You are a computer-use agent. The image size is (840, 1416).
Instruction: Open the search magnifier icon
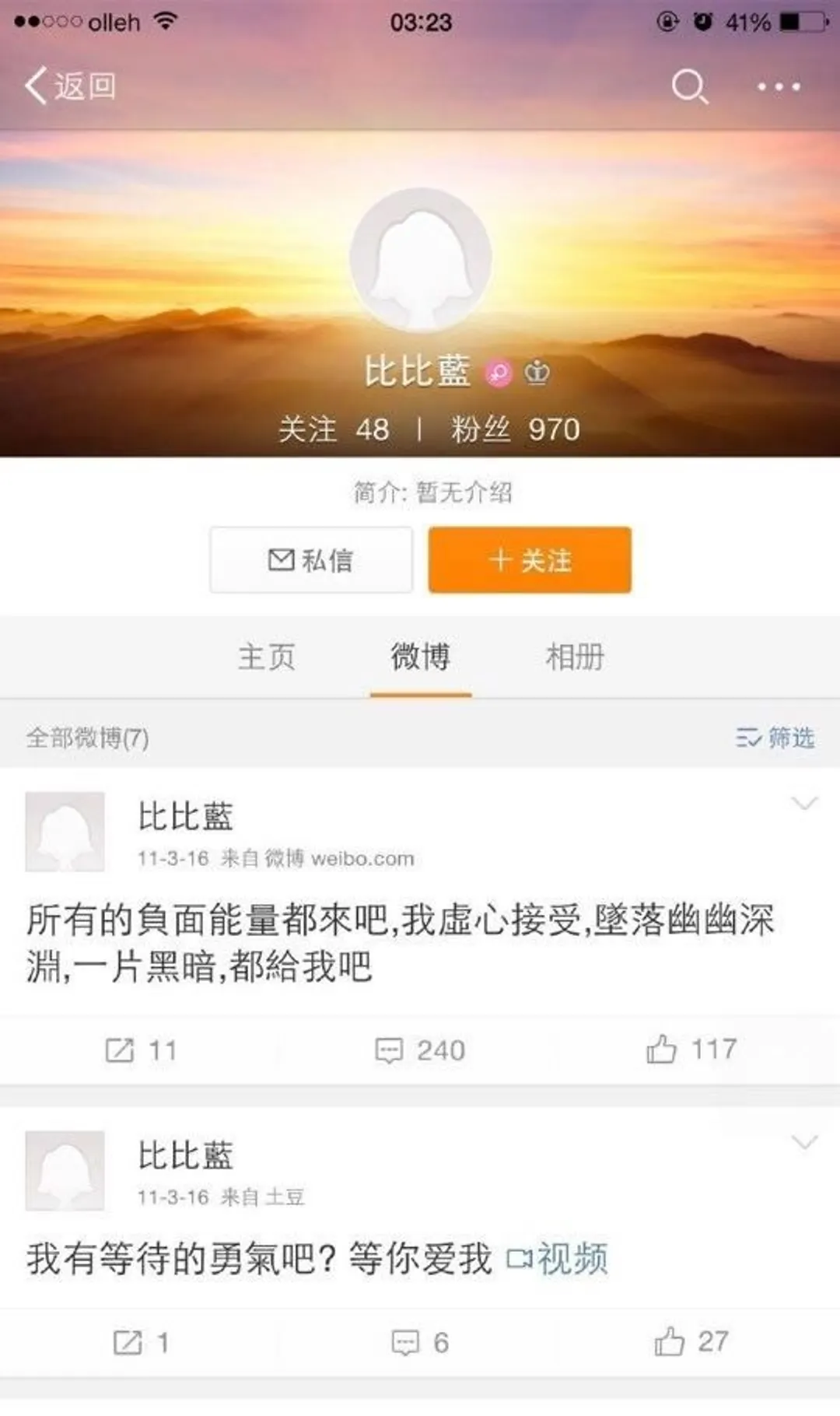[x=690, y=86]
